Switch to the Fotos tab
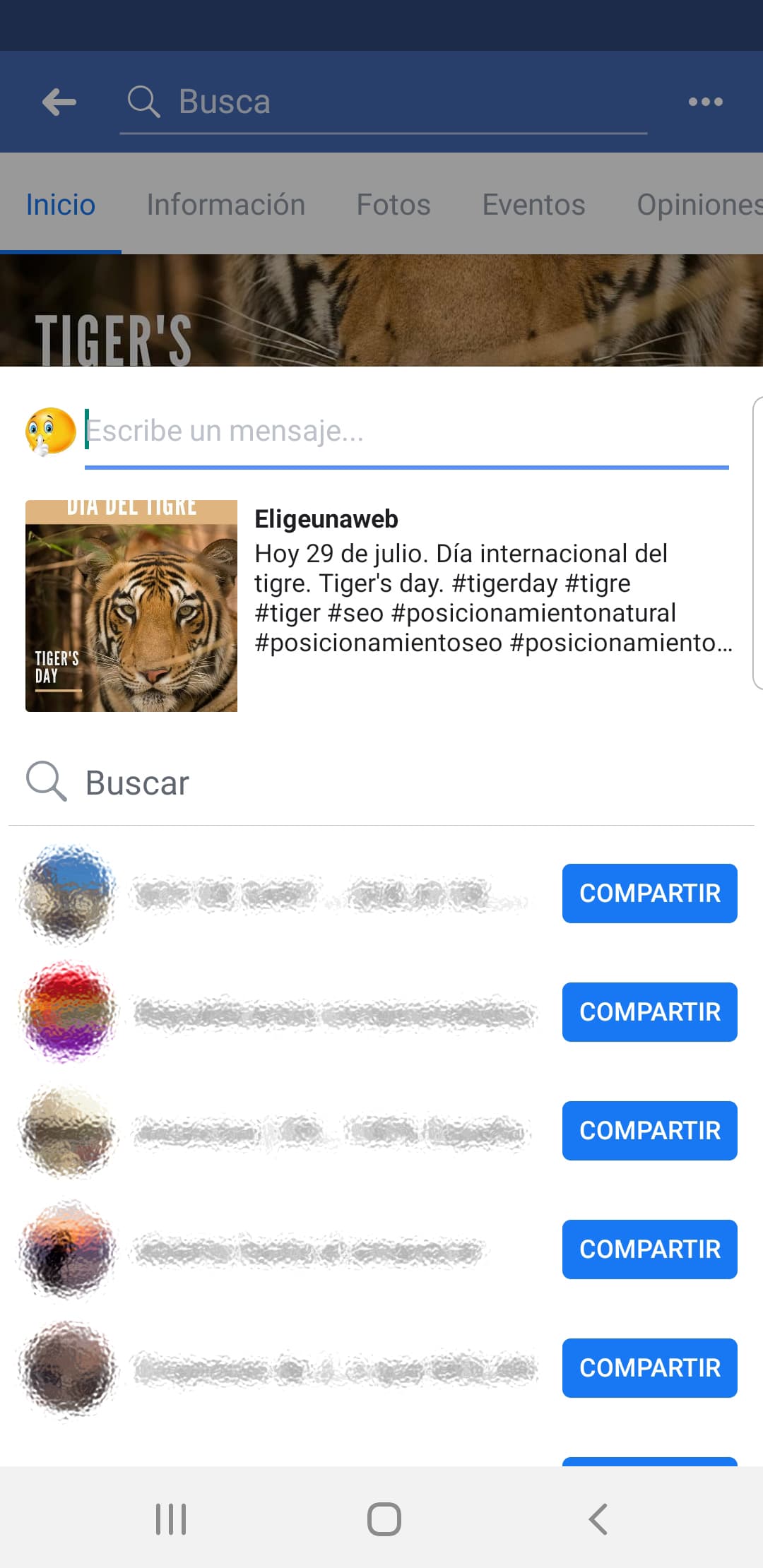 pos(393,205)
